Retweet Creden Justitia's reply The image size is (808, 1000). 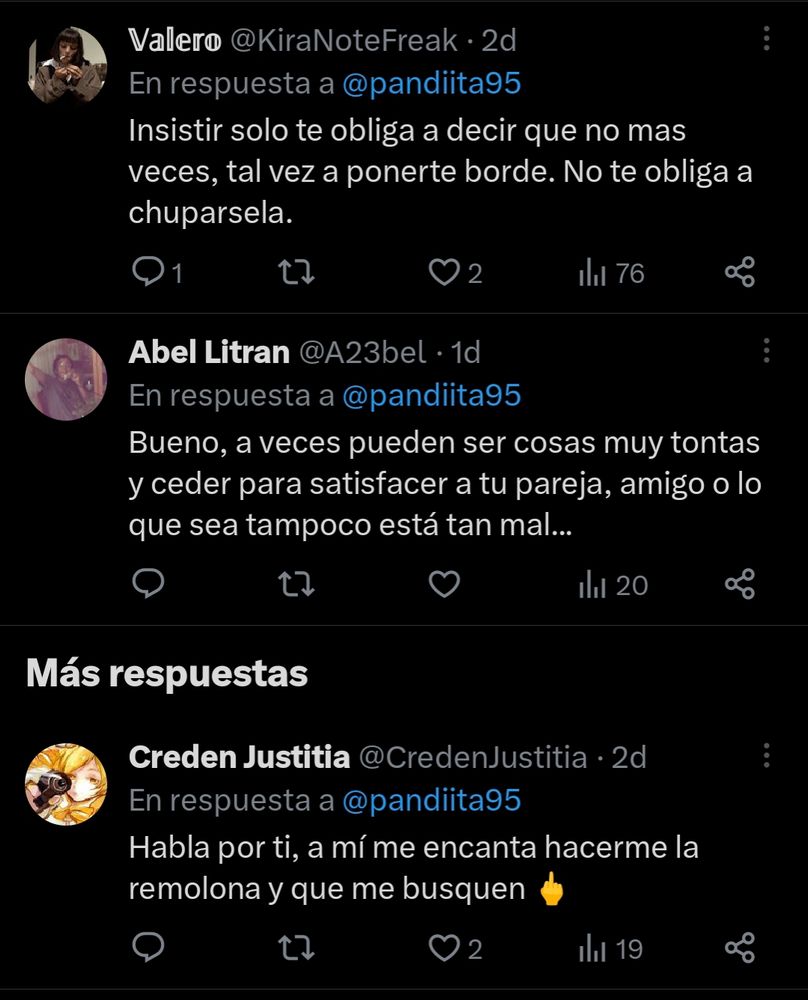tap(296, 947)
